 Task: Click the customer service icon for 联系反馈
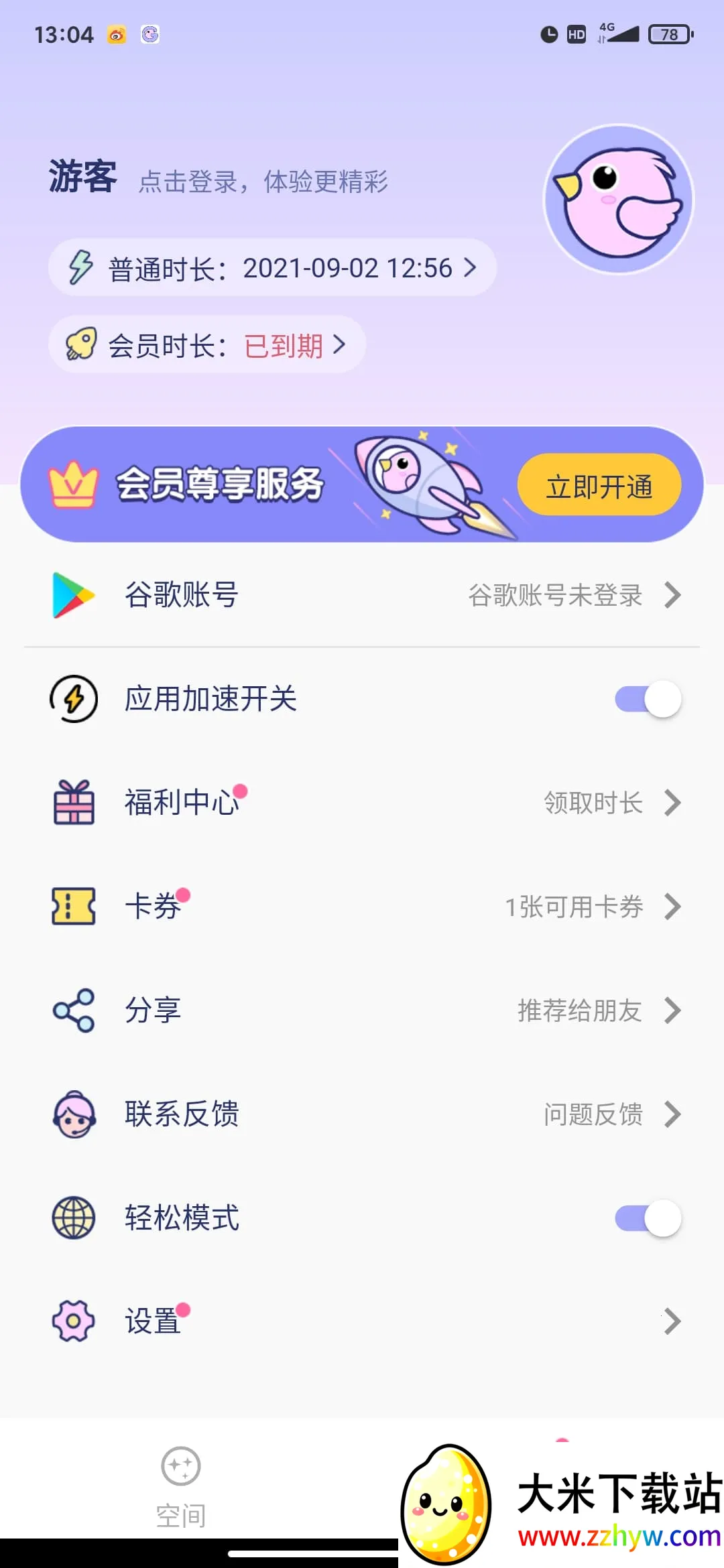point(73,1114)
